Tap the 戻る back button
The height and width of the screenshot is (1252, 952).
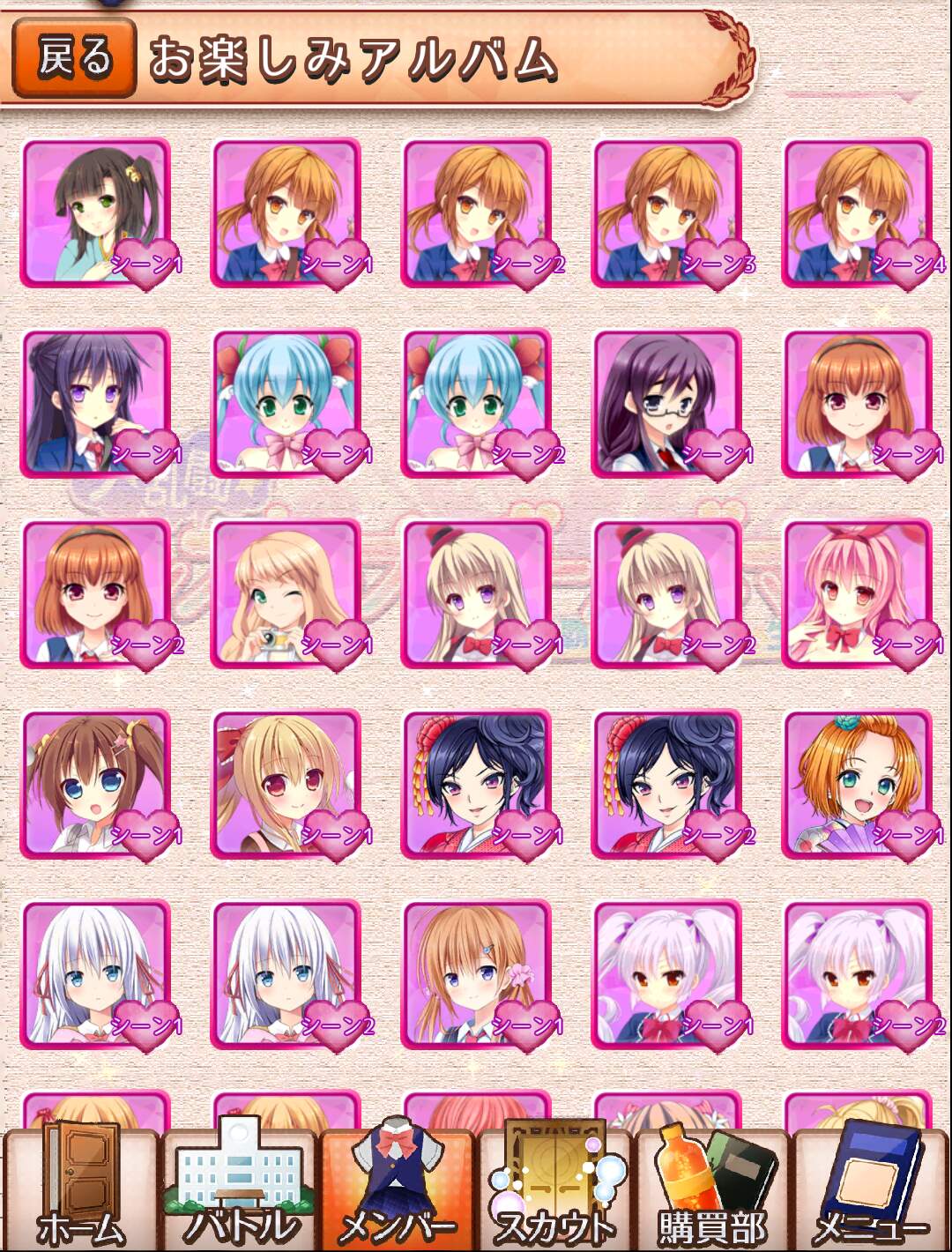[x=75, y=57]
